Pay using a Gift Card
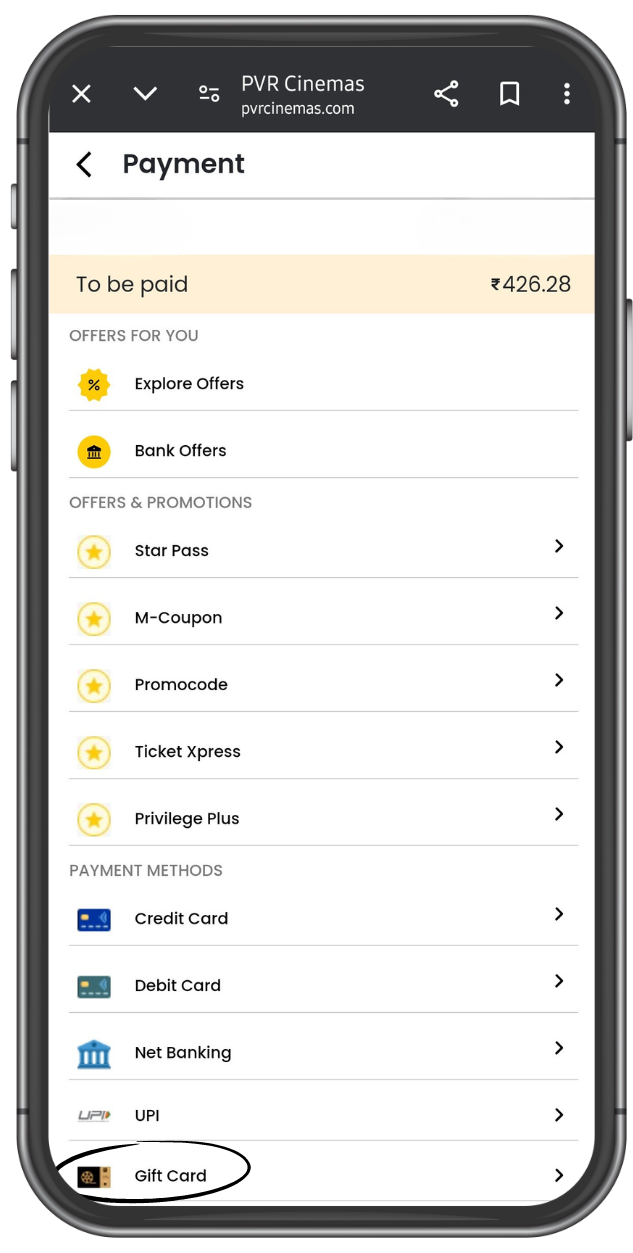The height and width of the screenshot is (1253, 633). pos(322,1176)
